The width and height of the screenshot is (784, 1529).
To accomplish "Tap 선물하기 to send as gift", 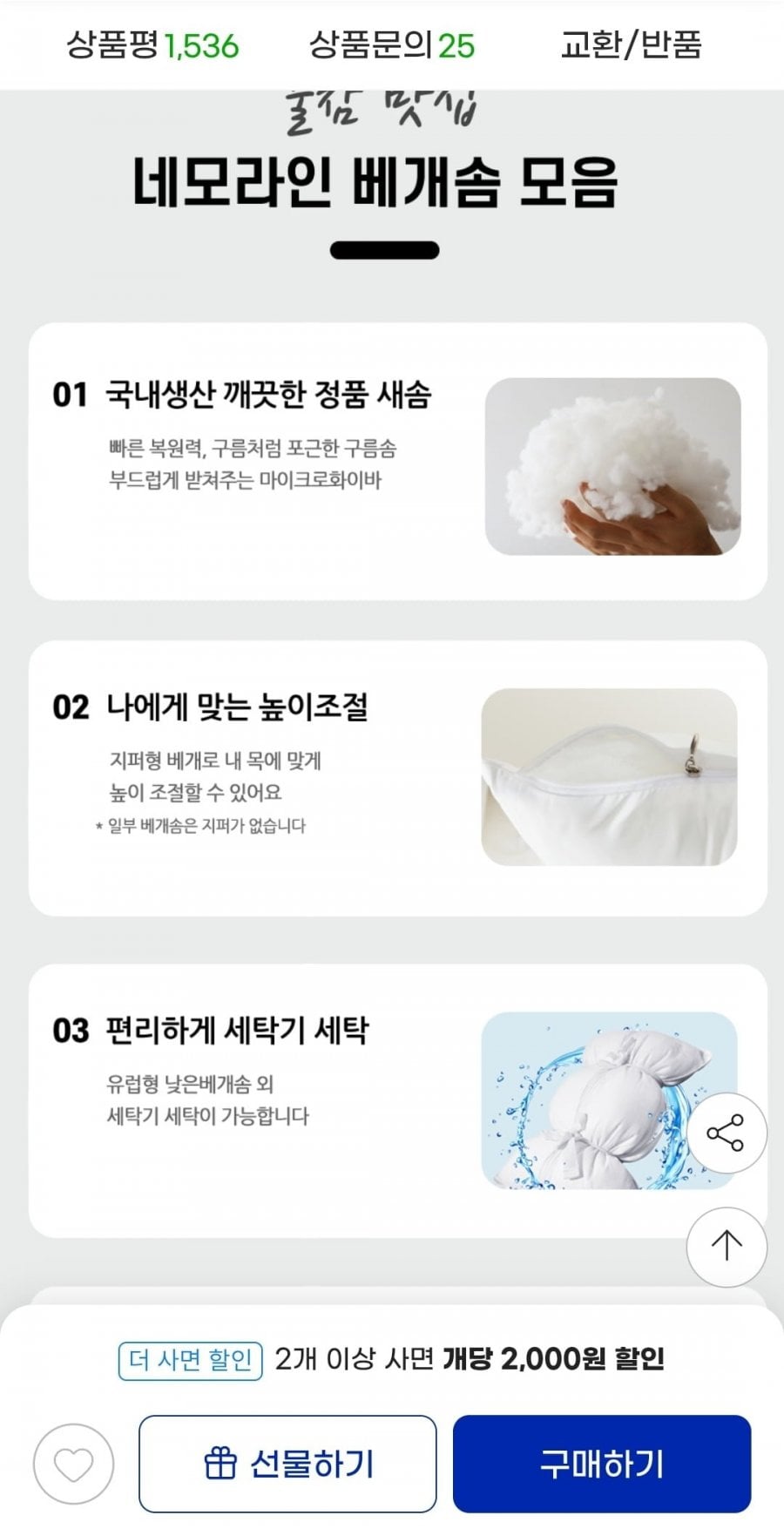I will (x=287, y=1464).
